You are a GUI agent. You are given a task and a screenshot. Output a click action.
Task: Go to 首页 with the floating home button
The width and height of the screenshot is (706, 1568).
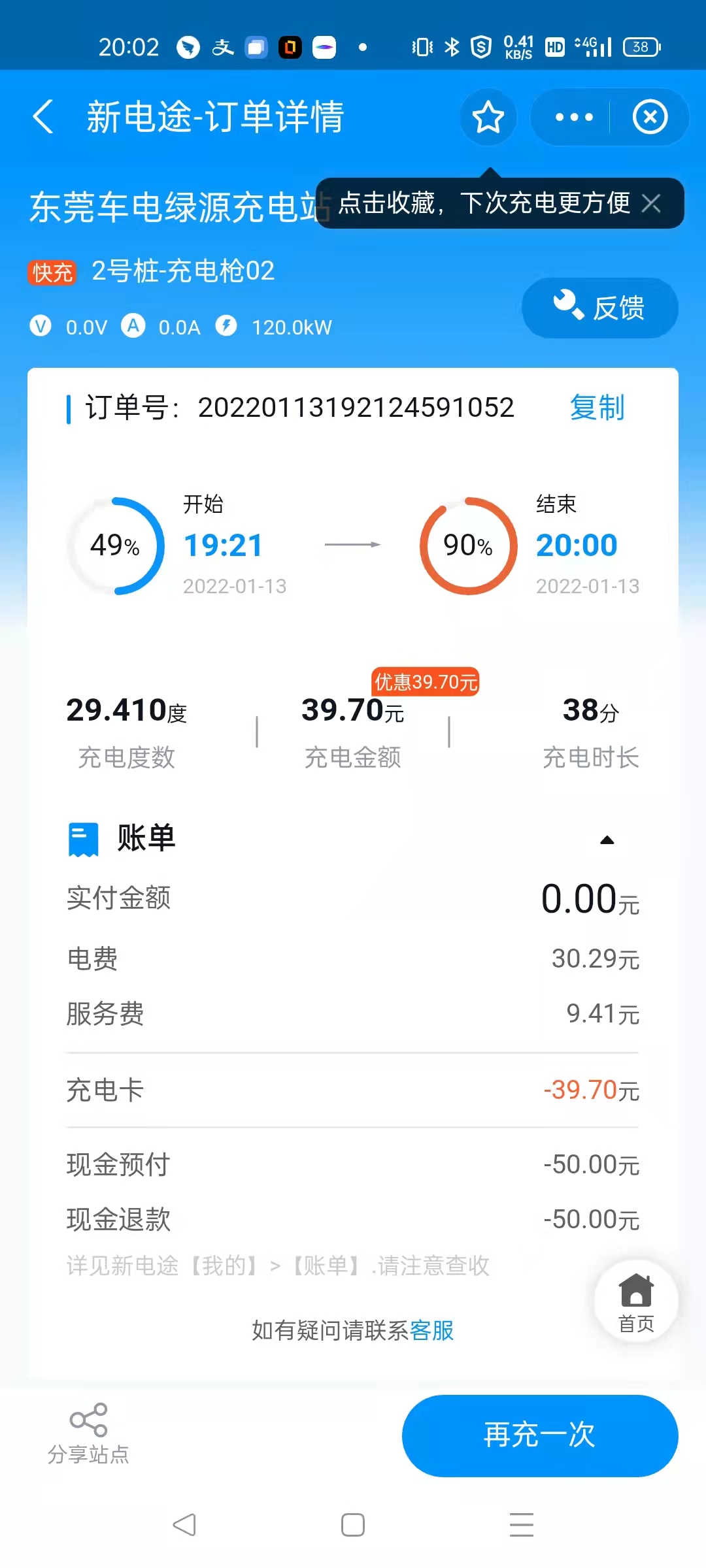pos(636,1301)
